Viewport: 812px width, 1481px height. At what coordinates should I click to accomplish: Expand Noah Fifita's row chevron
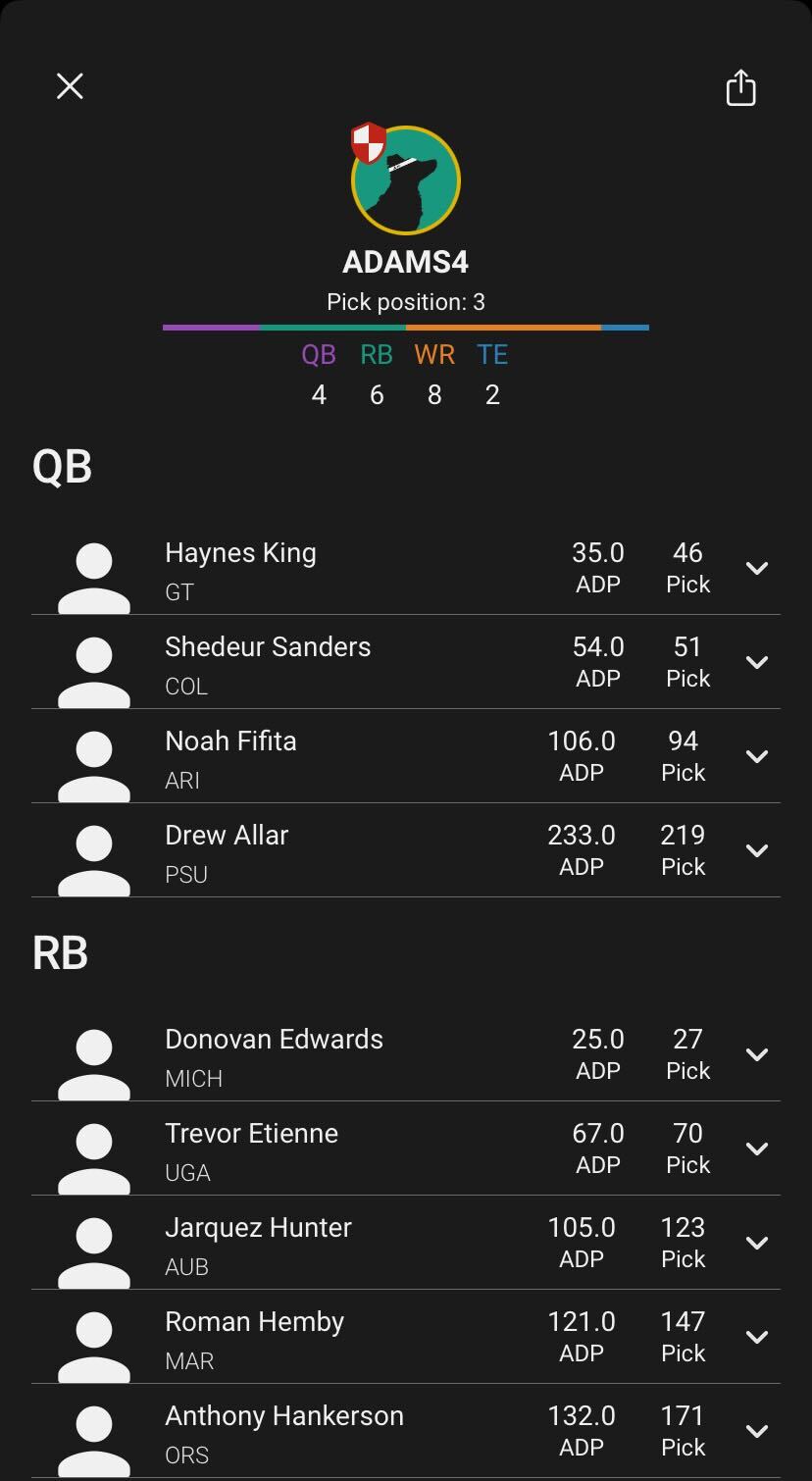pos(756,756)
